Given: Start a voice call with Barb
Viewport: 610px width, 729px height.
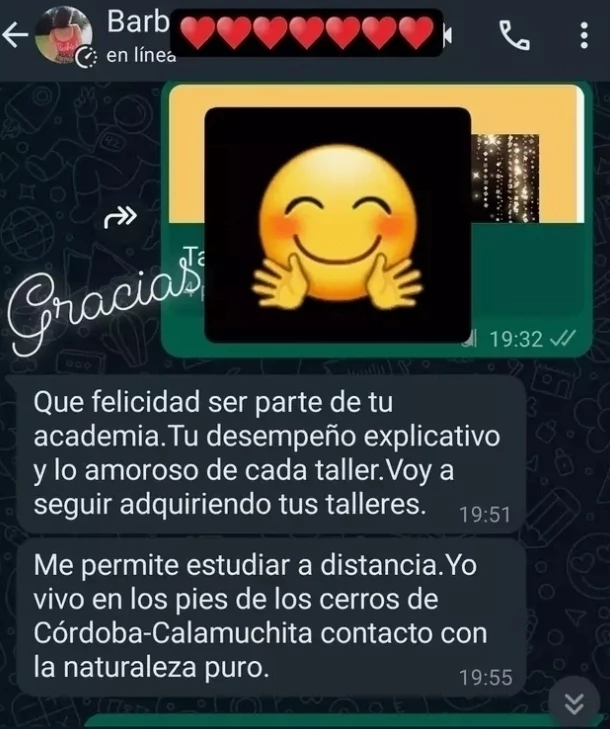Looking at the screenshot, I should [x=515, y=36].
